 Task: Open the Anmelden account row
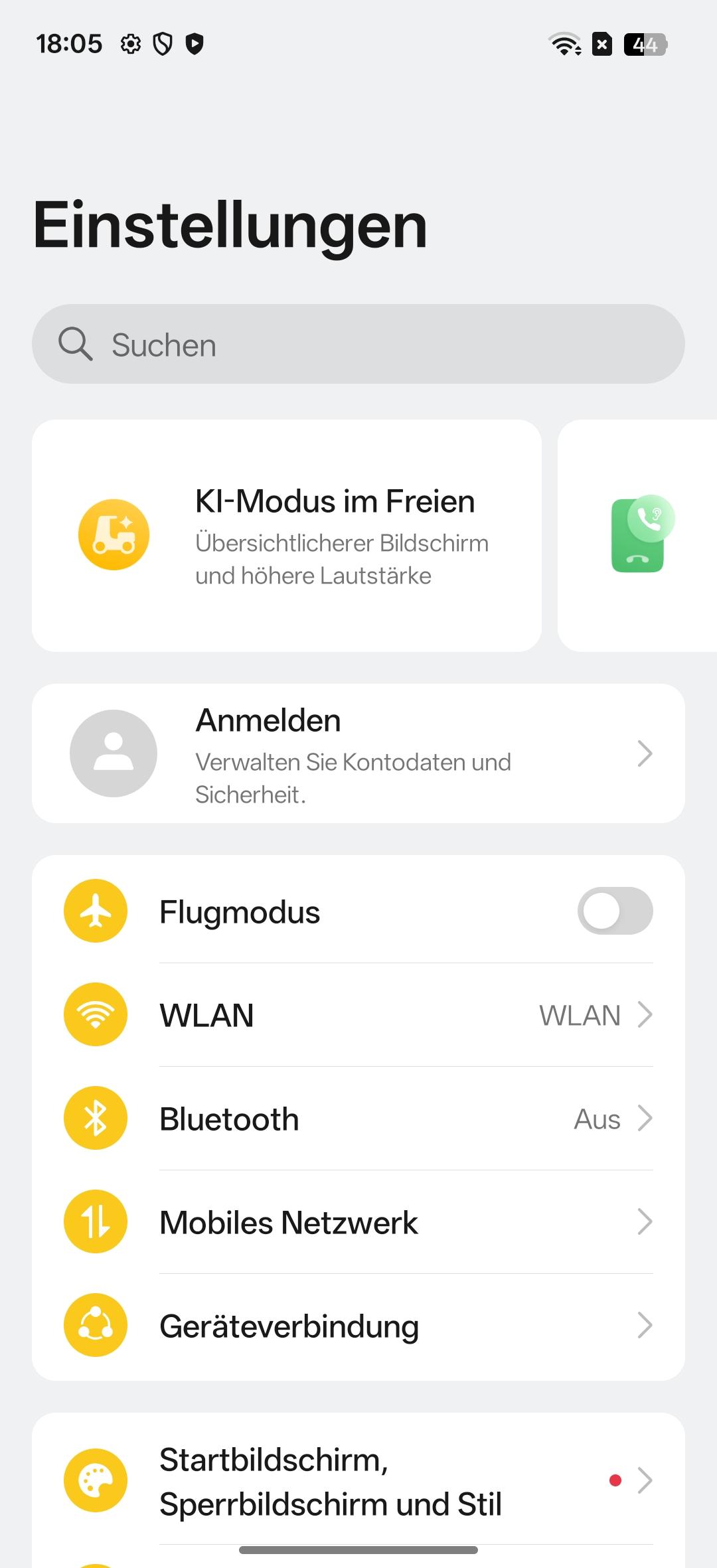pos(358,753)
